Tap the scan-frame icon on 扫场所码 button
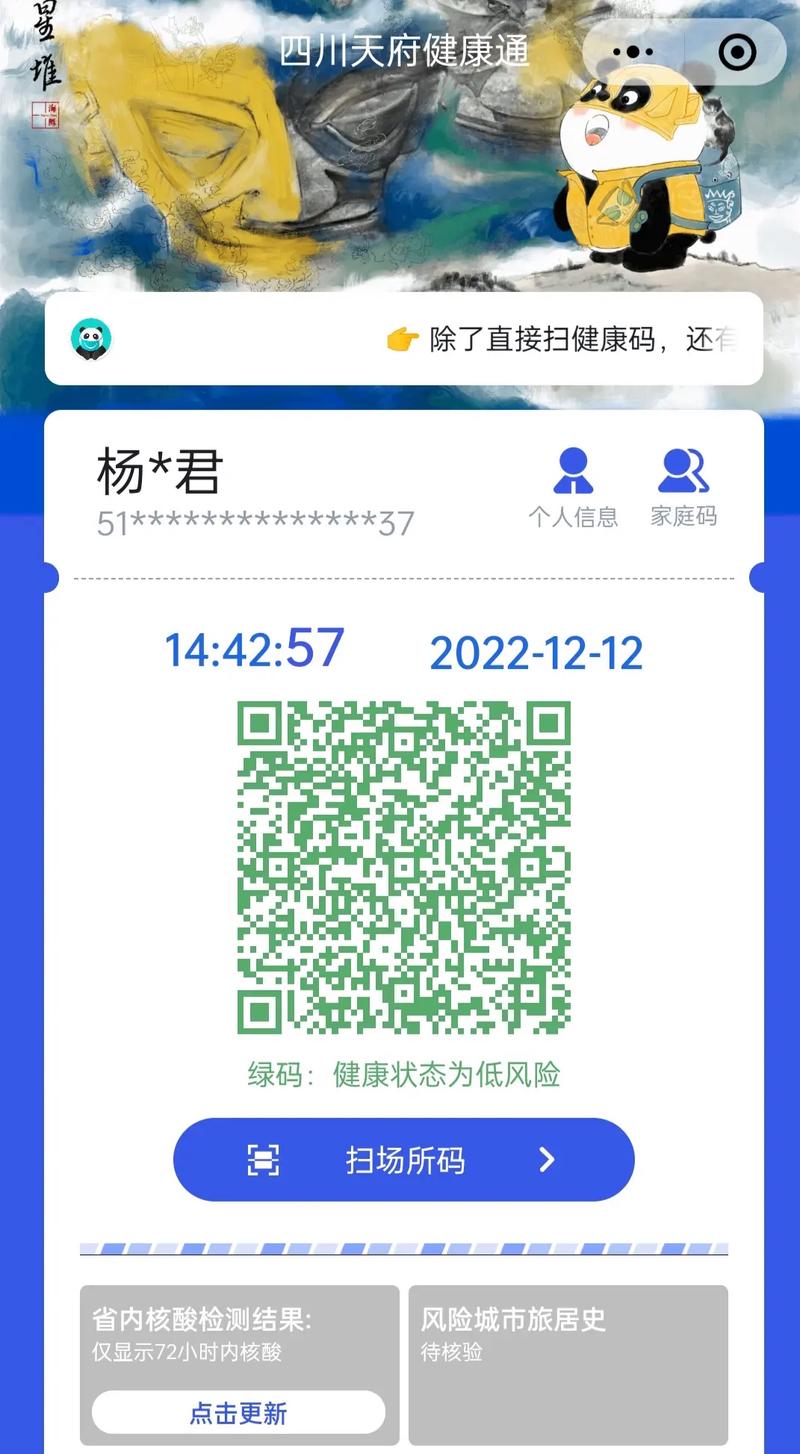 coord(265,1159)
